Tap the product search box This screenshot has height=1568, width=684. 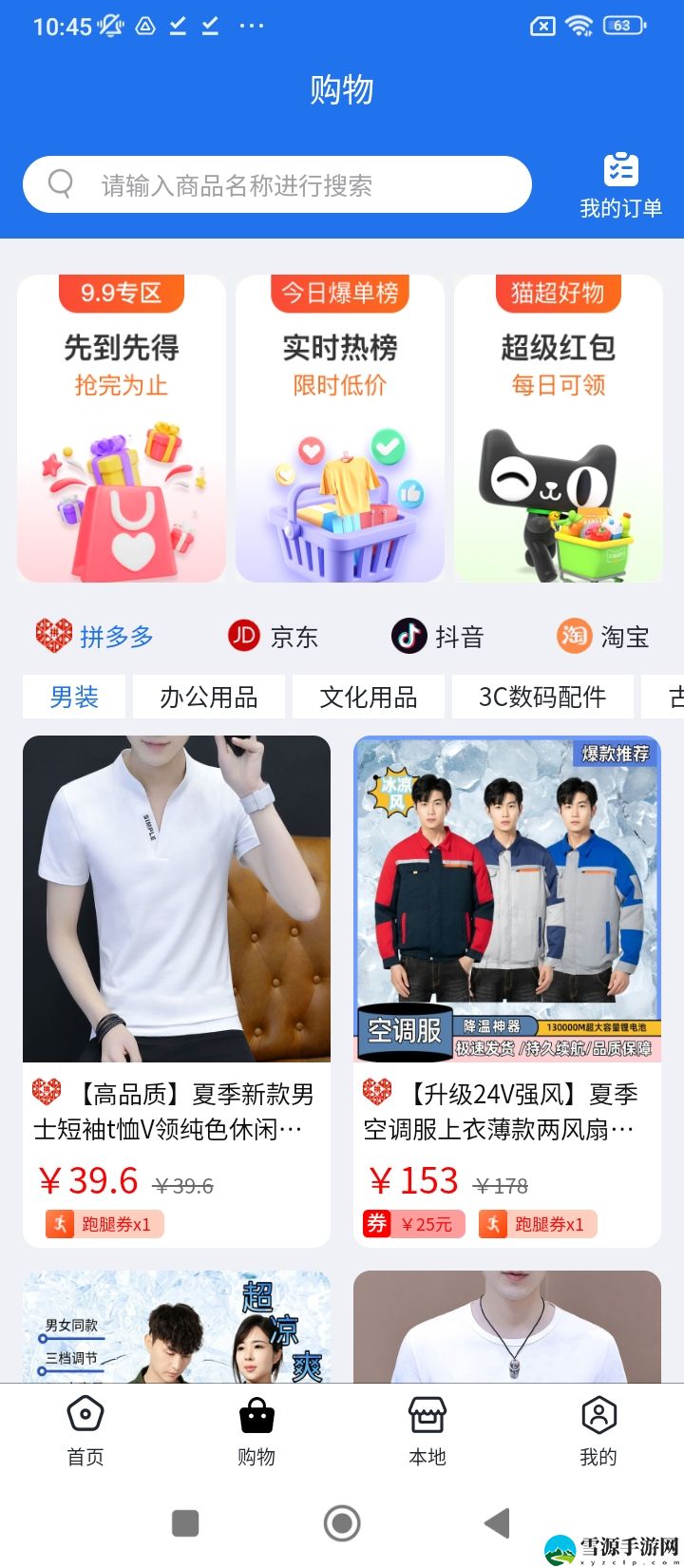click(x=276, y=184)
